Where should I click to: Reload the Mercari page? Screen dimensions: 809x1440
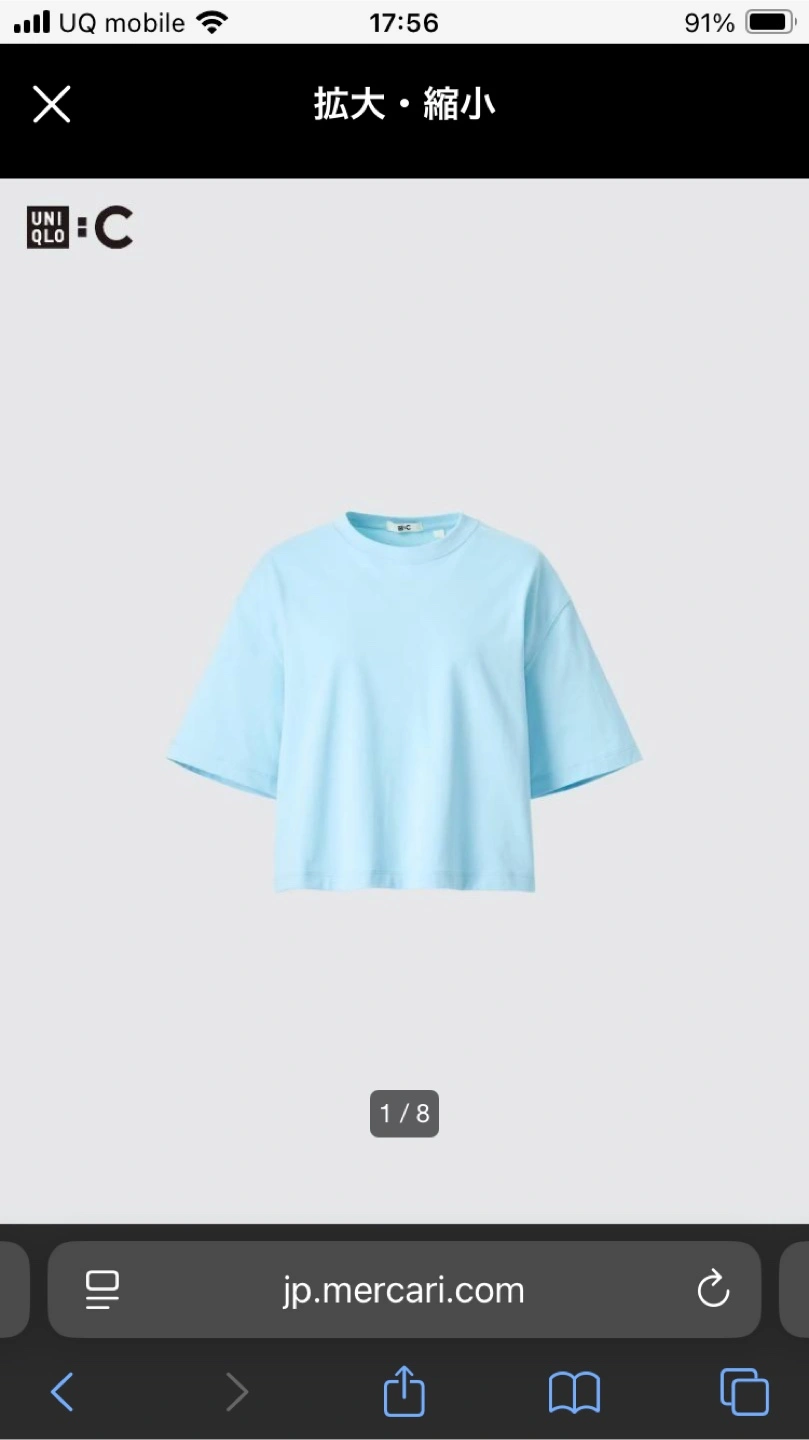(713, 1290)
